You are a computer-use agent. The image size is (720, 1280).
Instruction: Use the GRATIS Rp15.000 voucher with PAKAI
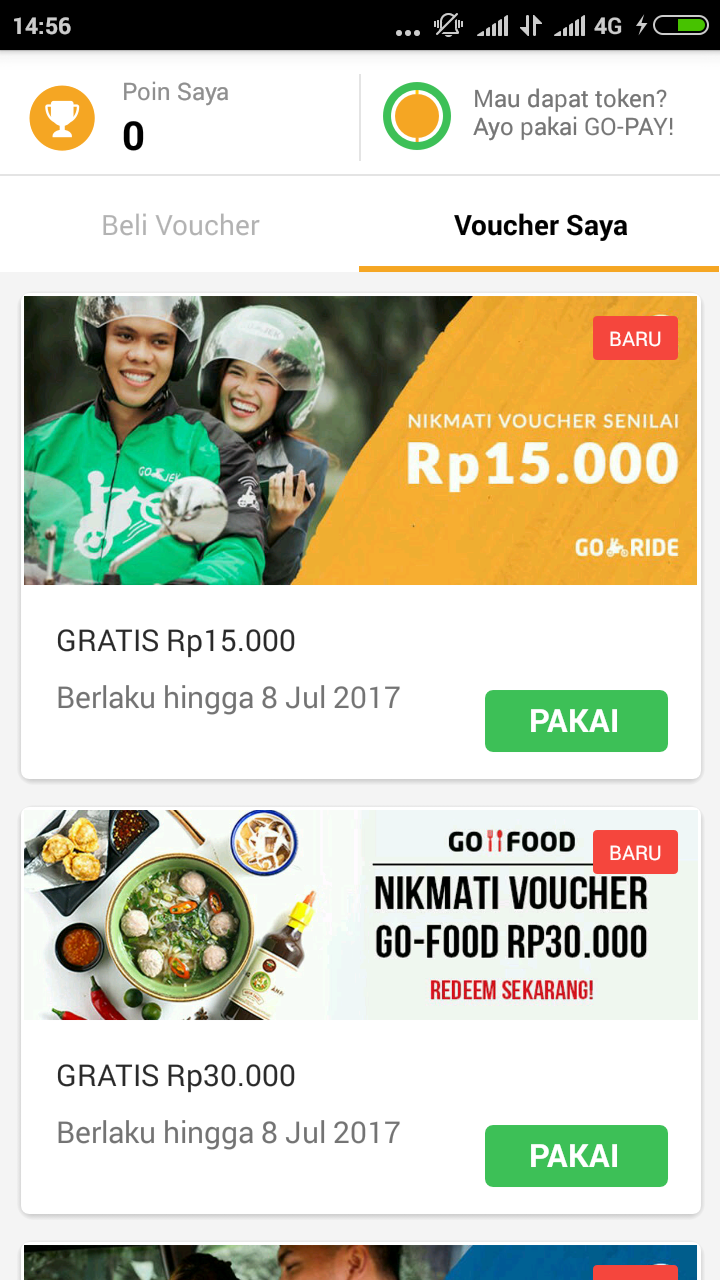tap(576, 721)
